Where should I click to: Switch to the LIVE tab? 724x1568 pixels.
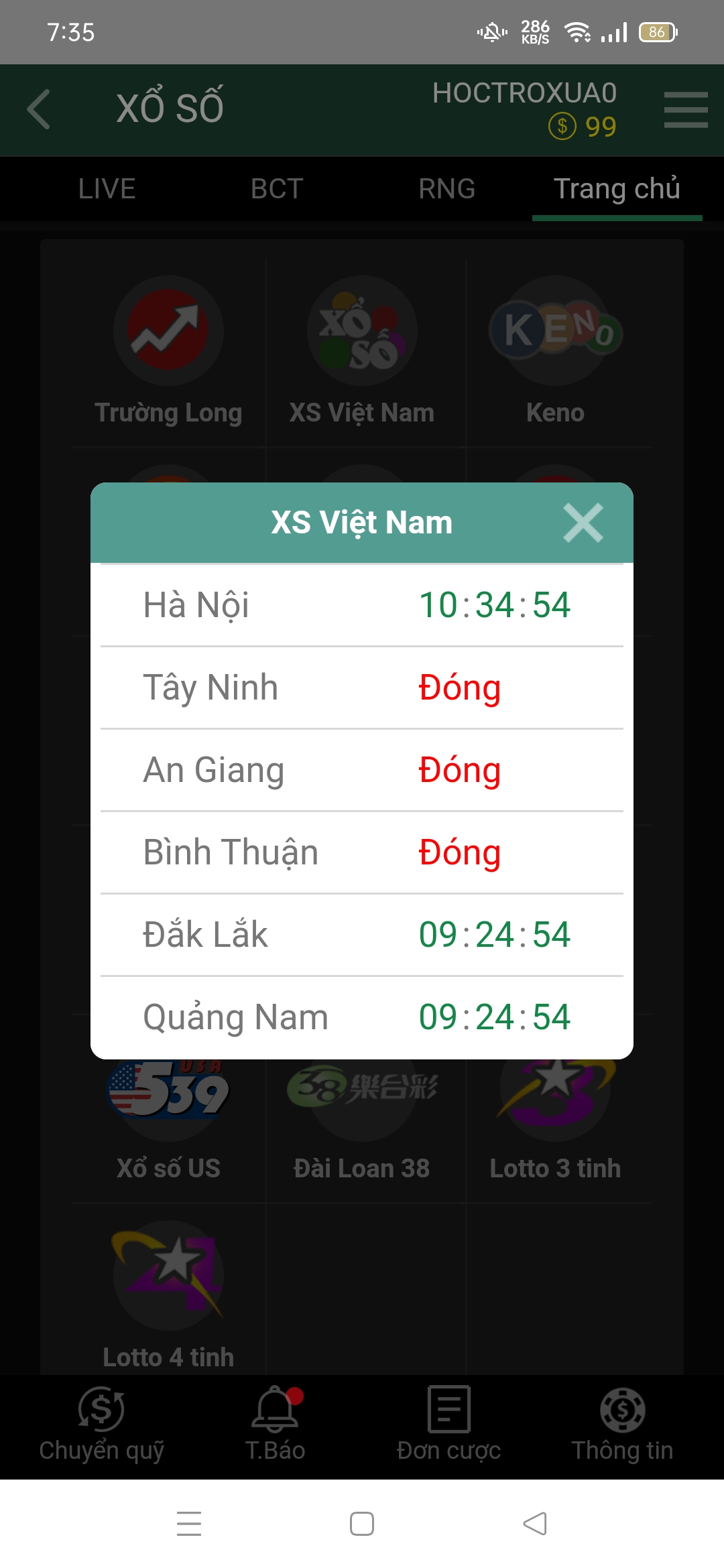point(107,189)
